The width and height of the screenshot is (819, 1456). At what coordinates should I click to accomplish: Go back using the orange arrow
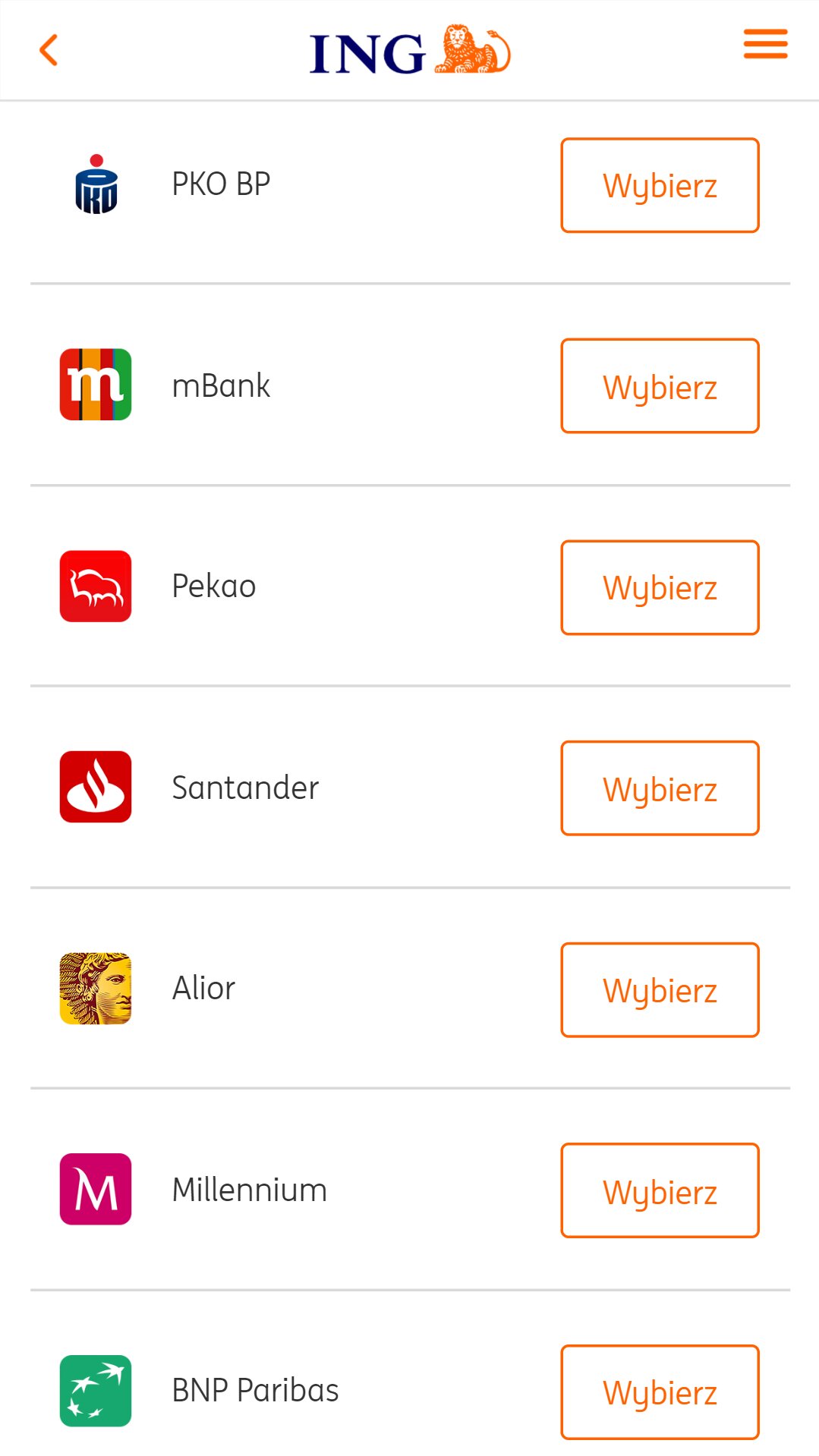click(49, 50)
